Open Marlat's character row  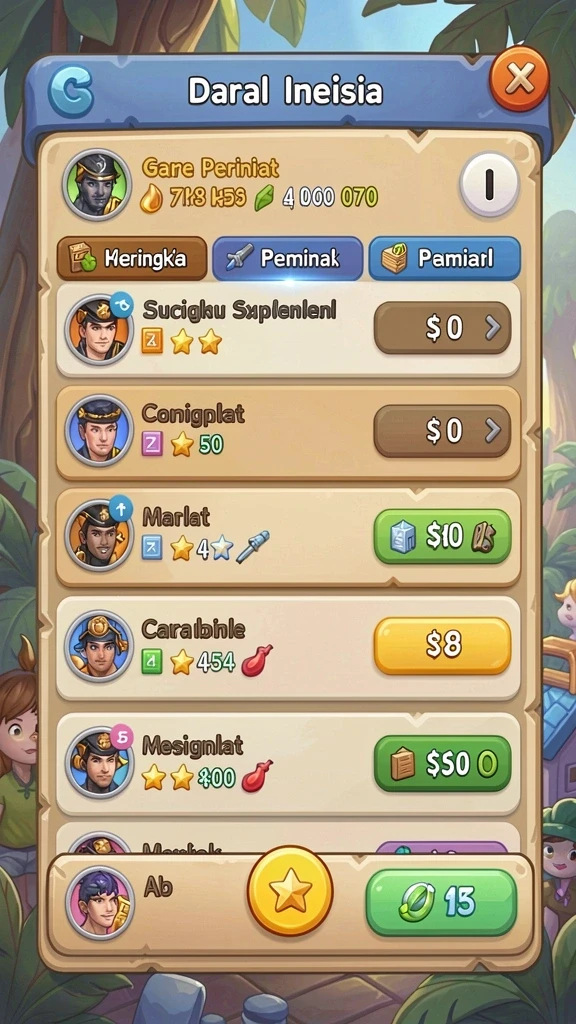[288, 536]
